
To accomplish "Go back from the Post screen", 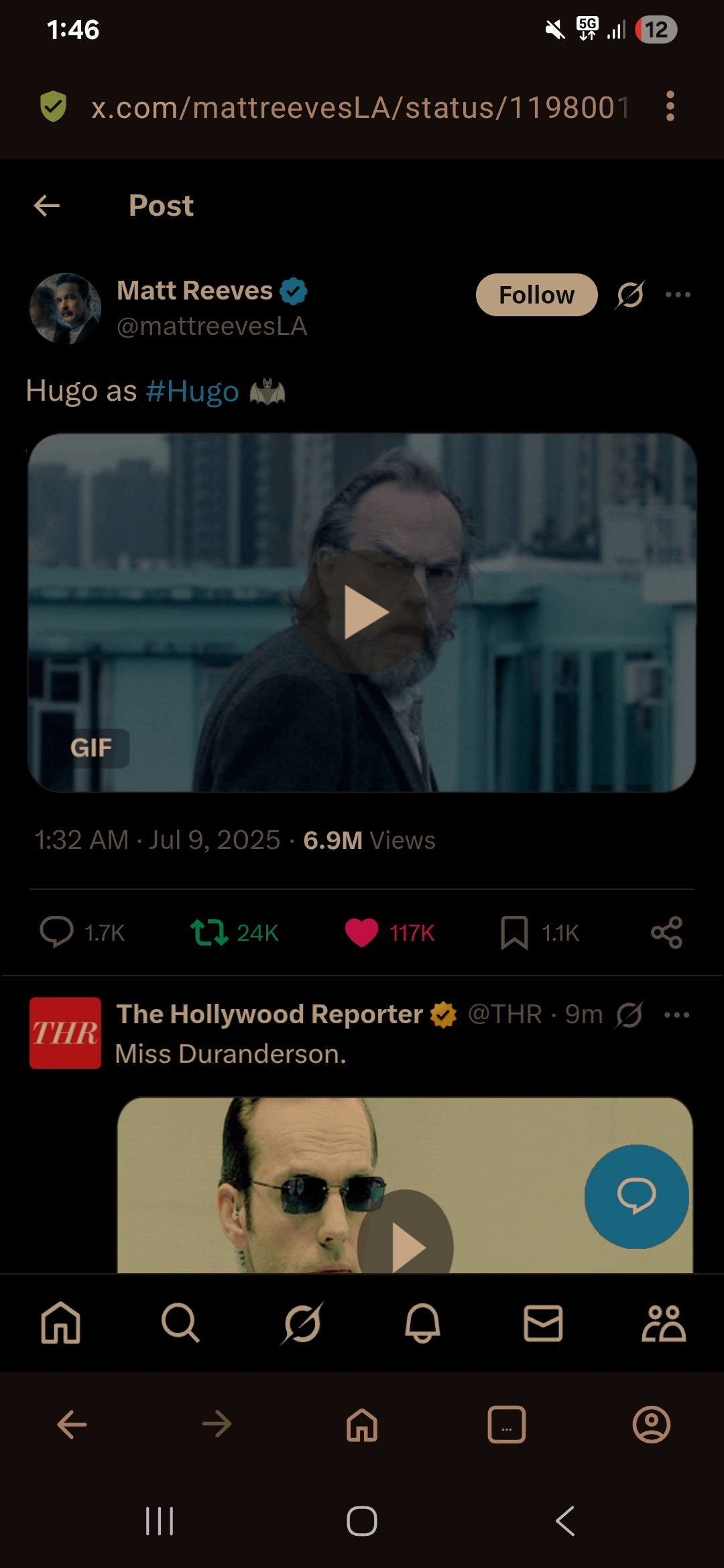I will pyautogui.click(x=47, y=206).
